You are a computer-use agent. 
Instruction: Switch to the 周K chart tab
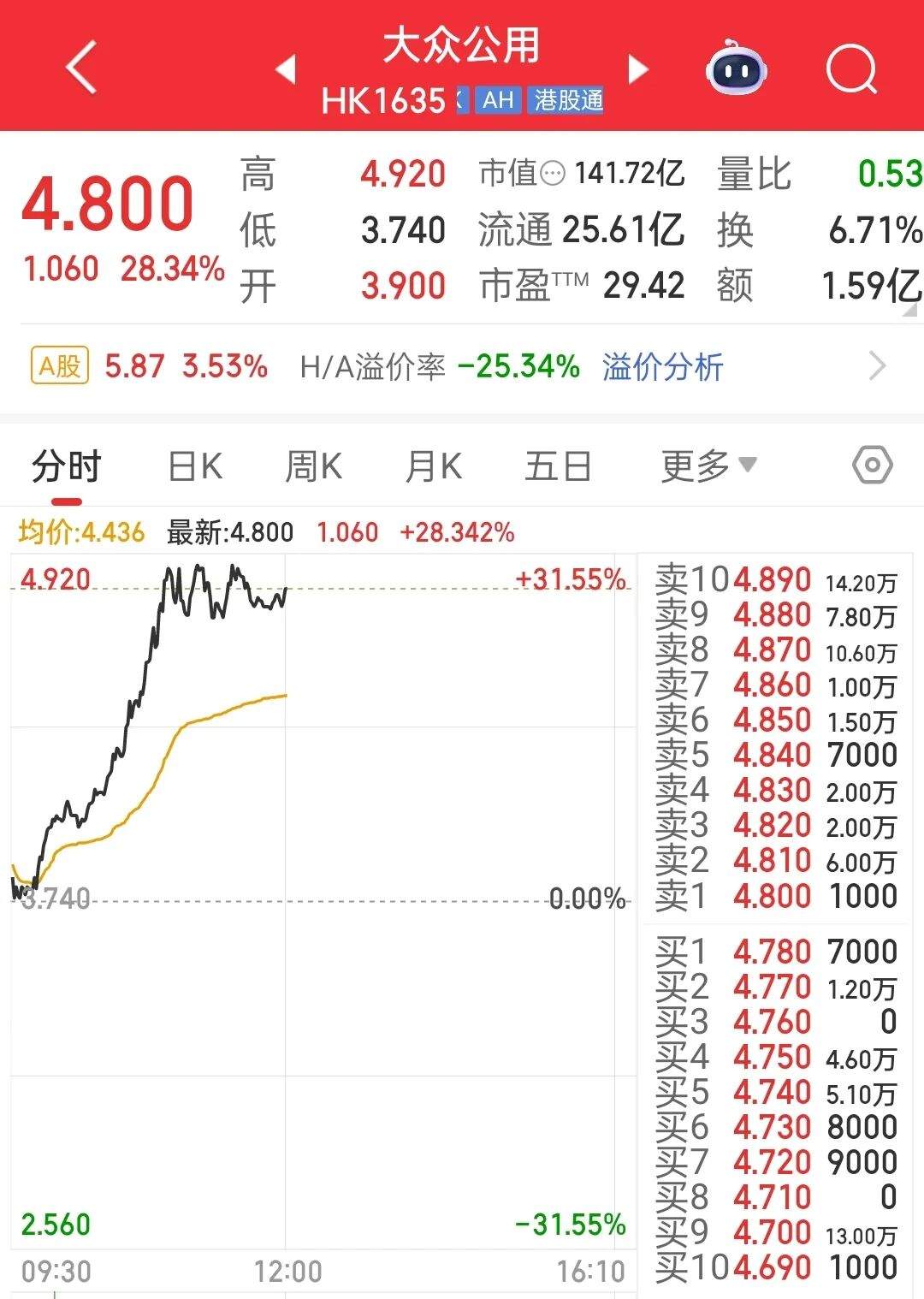pos(313,467)
